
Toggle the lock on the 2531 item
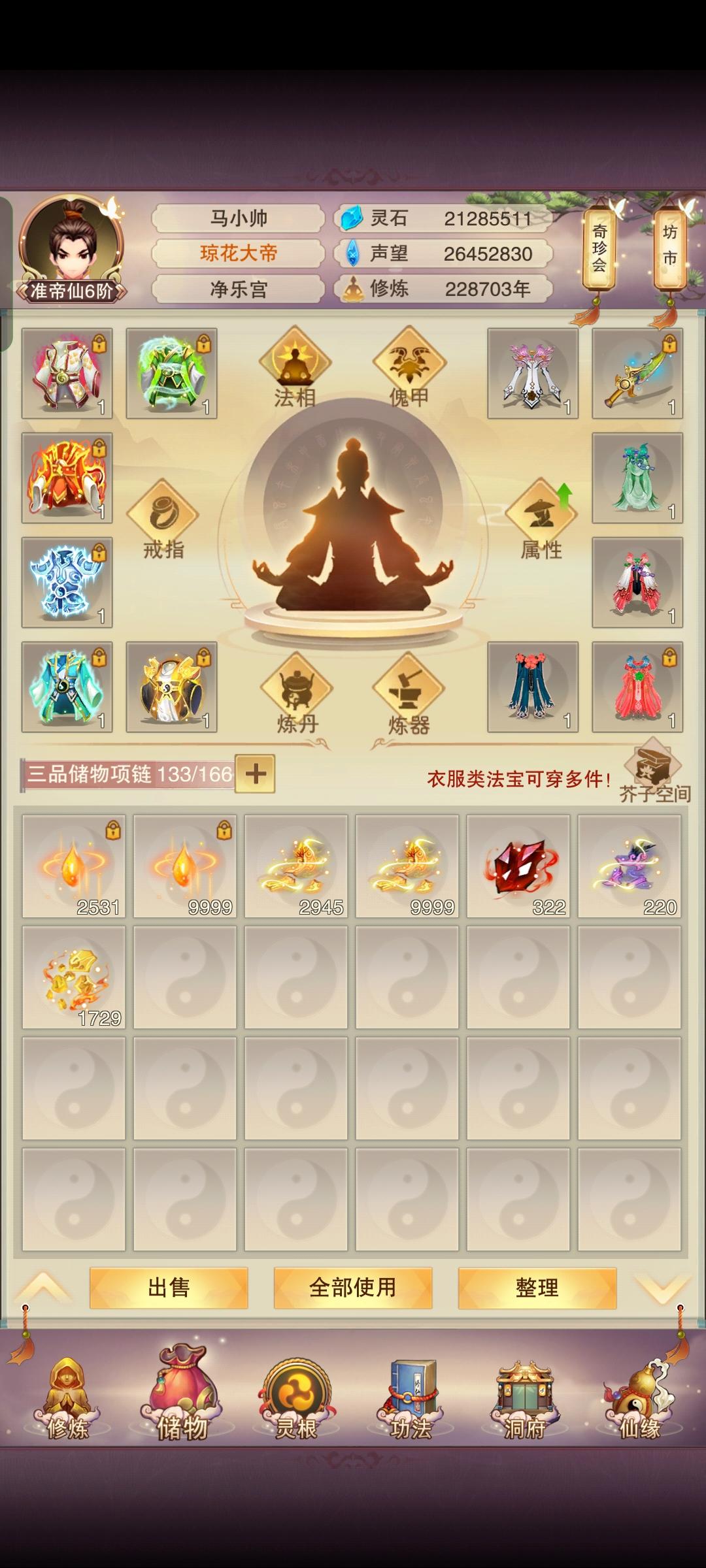click(x=112, y=828)
